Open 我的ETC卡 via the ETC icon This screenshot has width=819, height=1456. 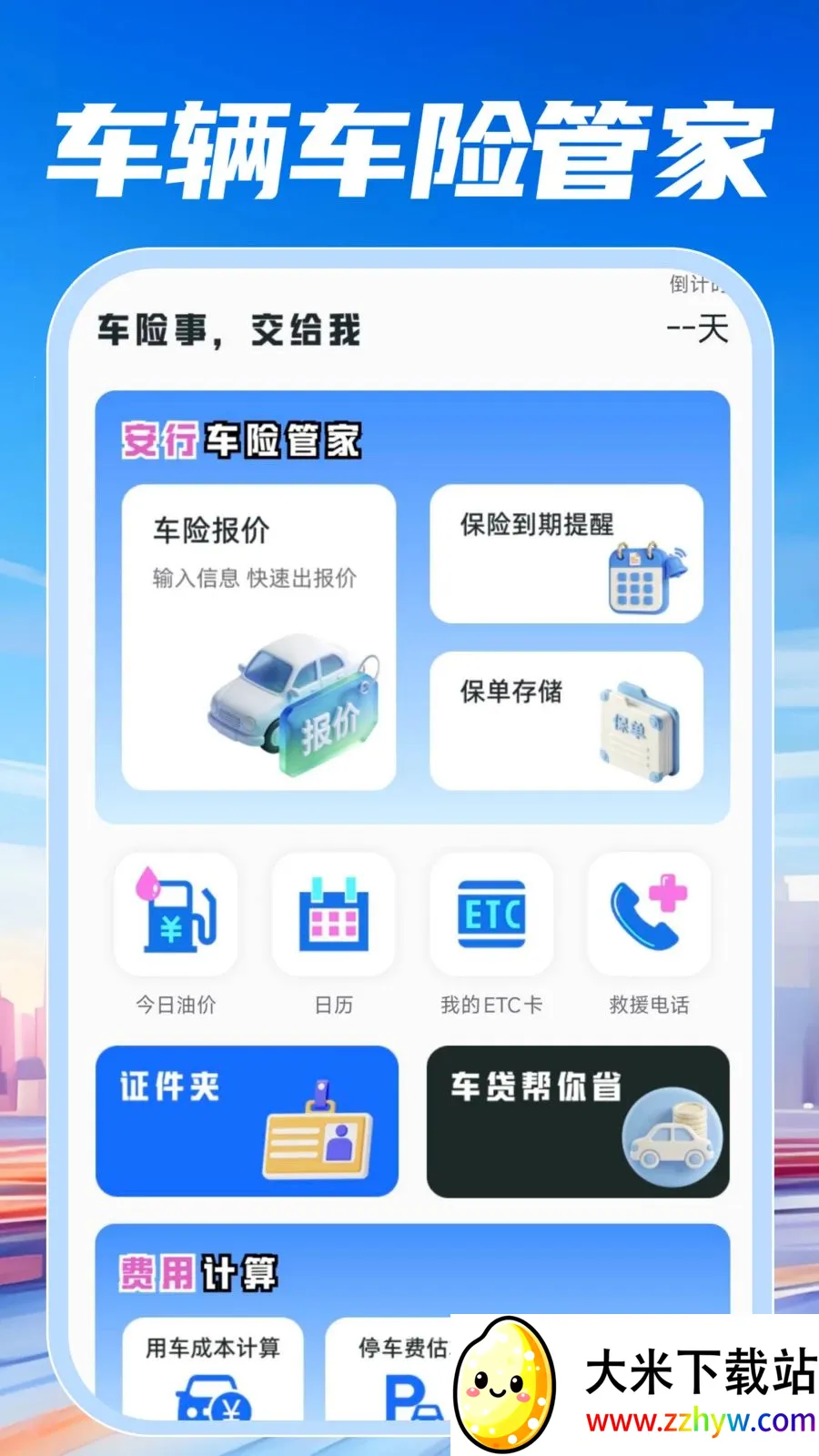pyautogui.click(x=491, y=915)
